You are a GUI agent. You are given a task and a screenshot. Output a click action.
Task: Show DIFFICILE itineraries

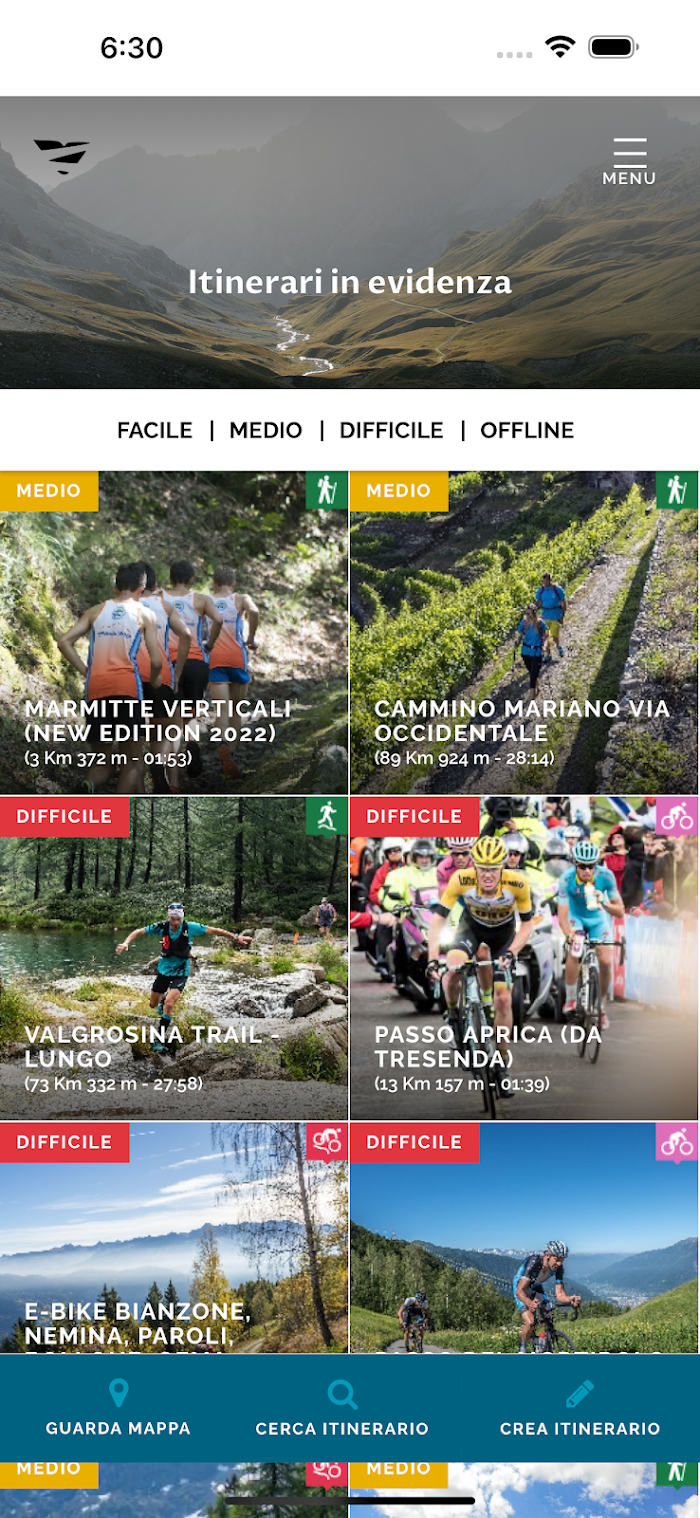point(391,430)
